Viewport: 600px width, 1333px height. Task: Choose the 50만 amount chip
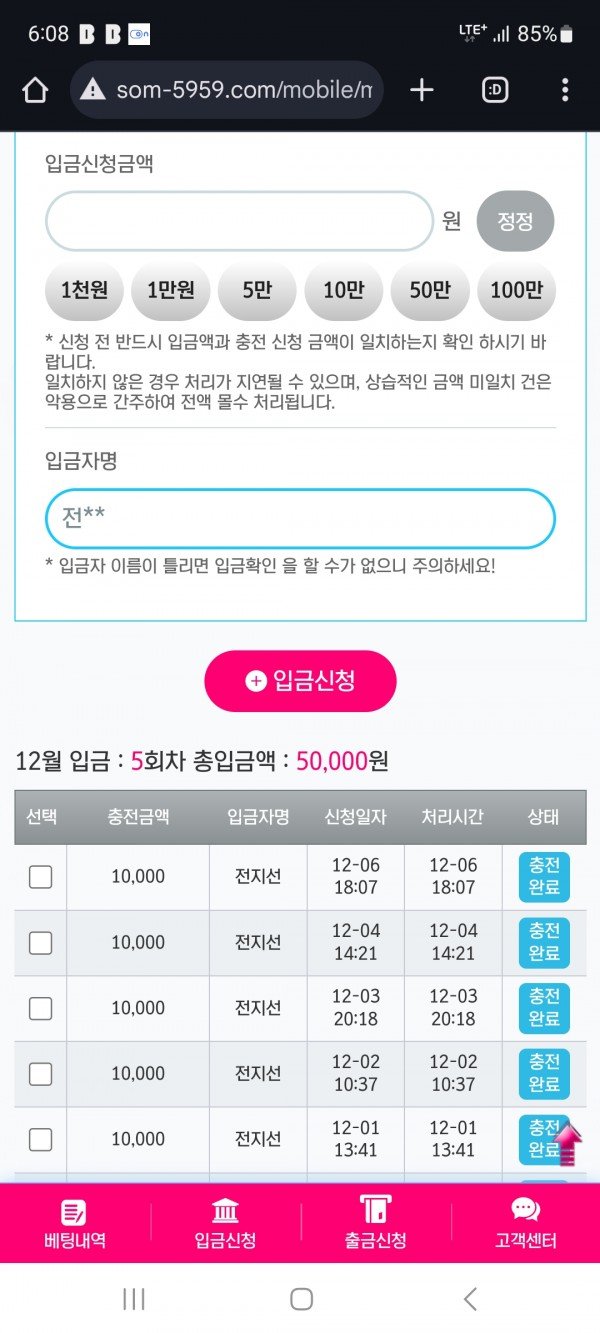point(430,291)
